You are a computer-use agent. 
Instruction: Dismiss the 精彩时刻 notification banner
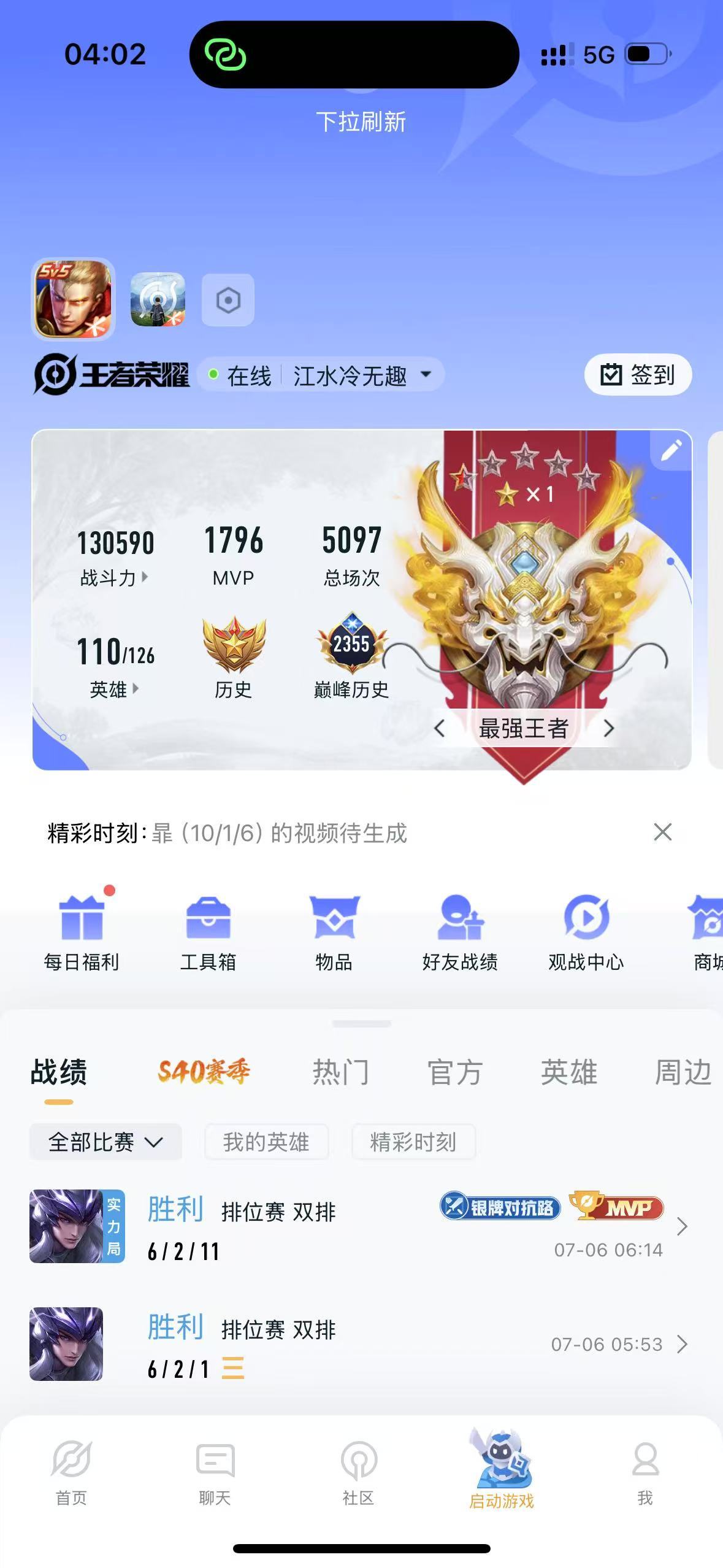(662, 832)
